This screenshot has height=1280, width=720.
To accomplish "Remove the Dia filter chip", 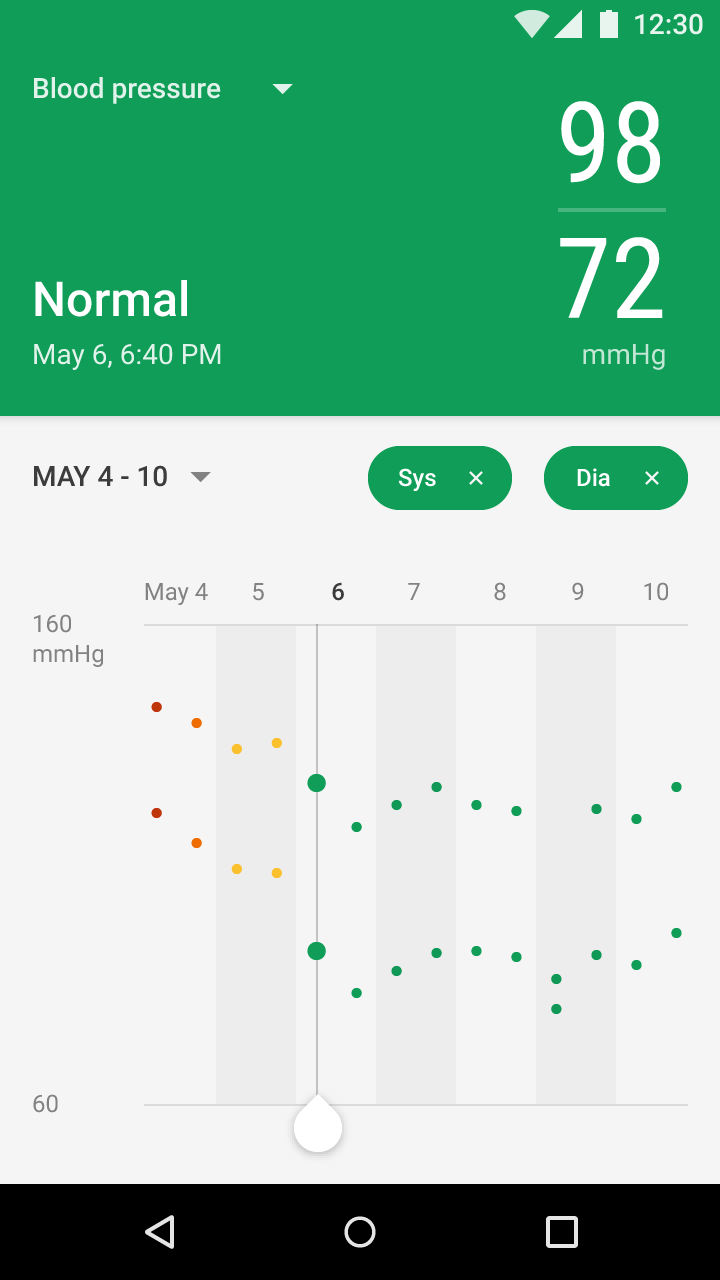I will pyautogui.click(x=652, y=478).
